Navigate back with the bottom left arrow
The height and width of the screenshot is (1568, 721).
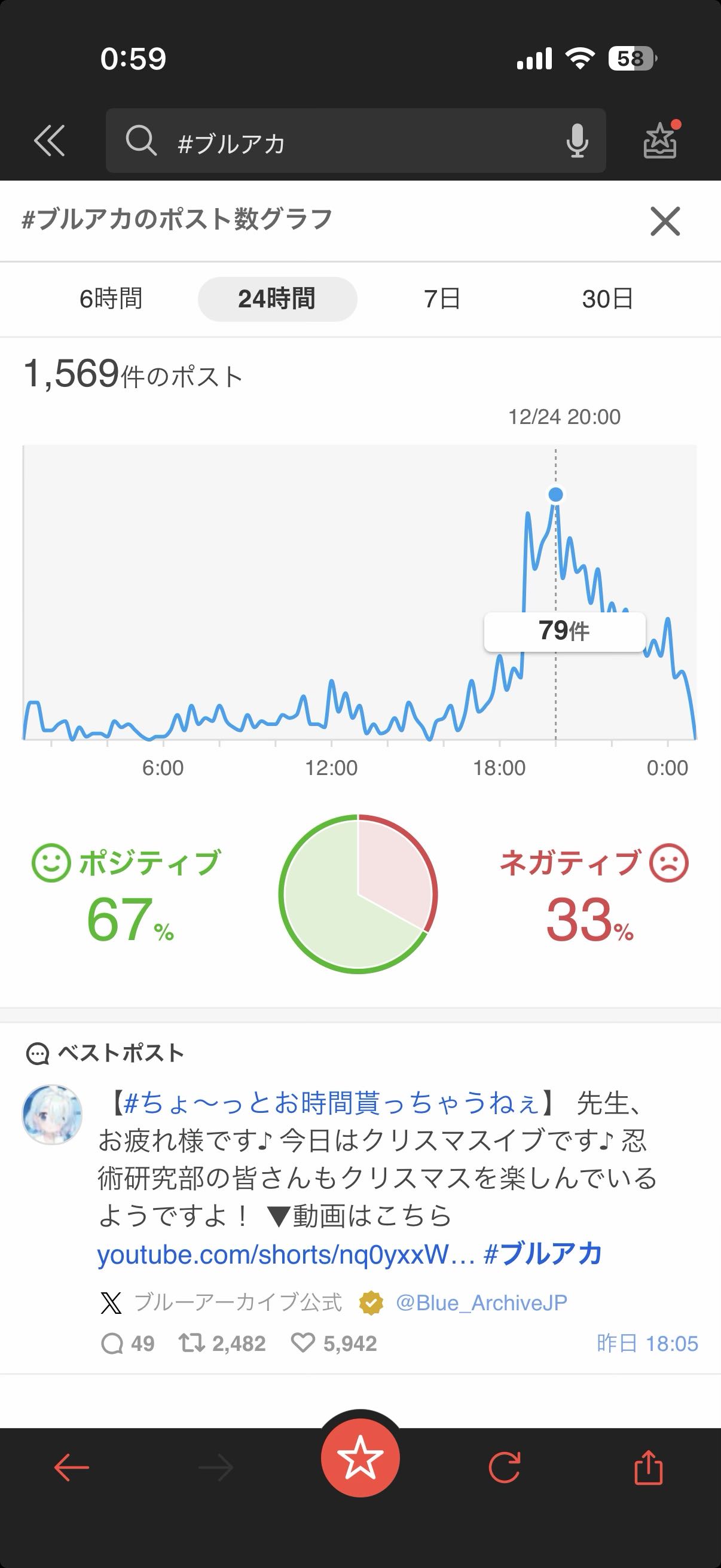tap(72, 1468)
